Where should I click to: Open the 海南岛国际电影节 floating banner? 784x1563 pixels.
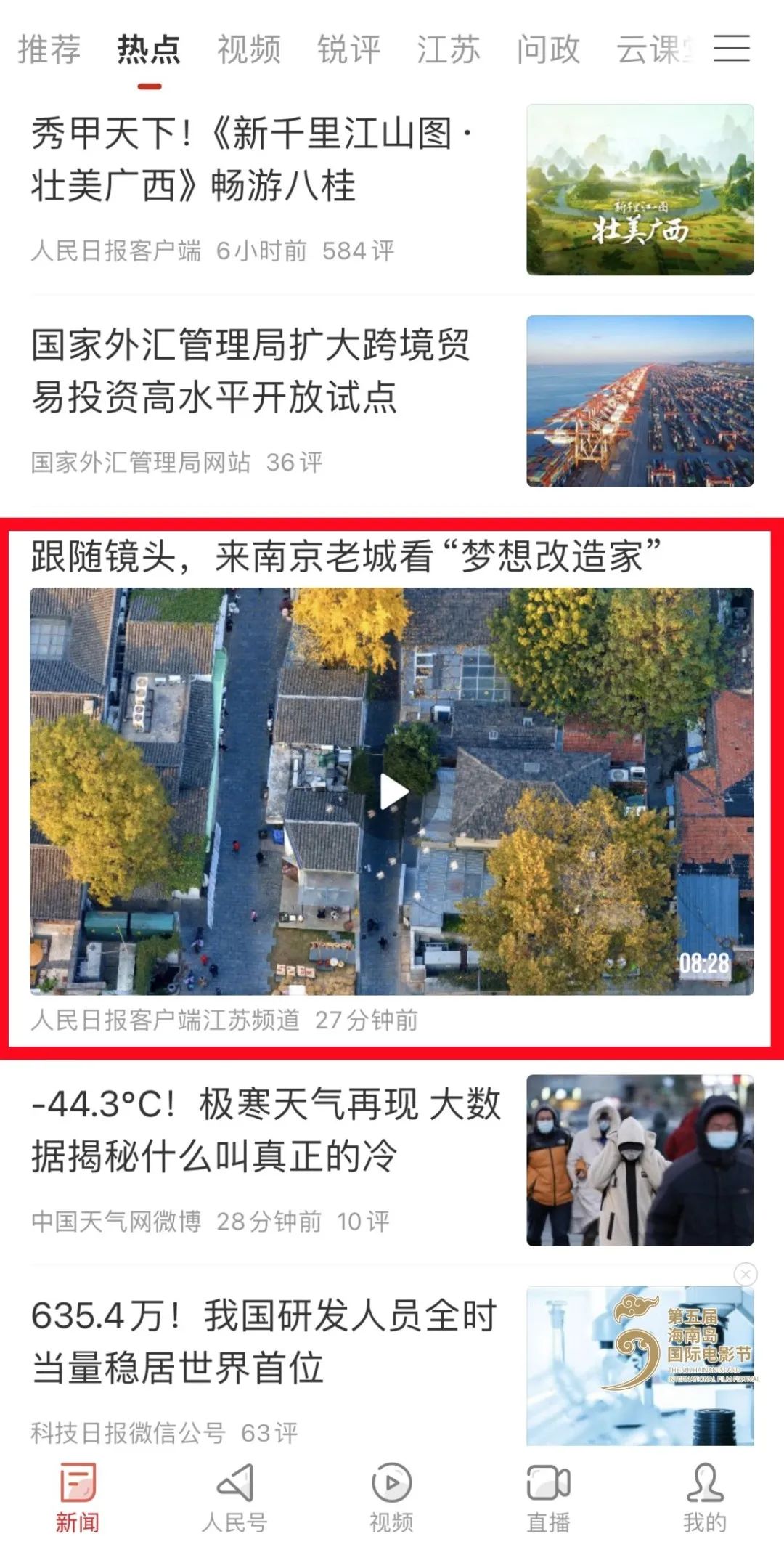coord(682,1344)
